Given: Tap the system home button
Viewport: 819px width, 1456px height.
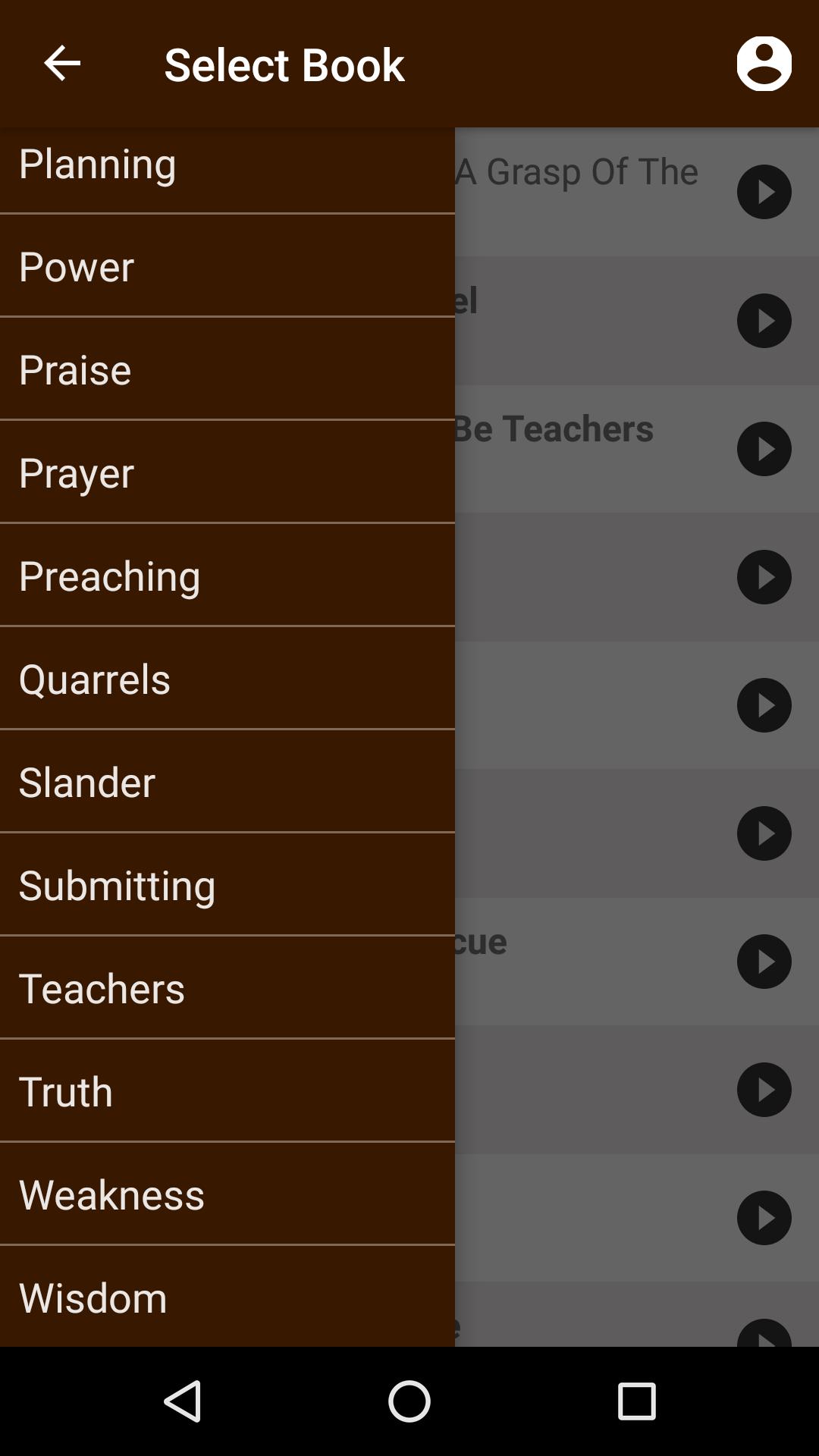Looking at the screenshot, I should (409, 1401).
